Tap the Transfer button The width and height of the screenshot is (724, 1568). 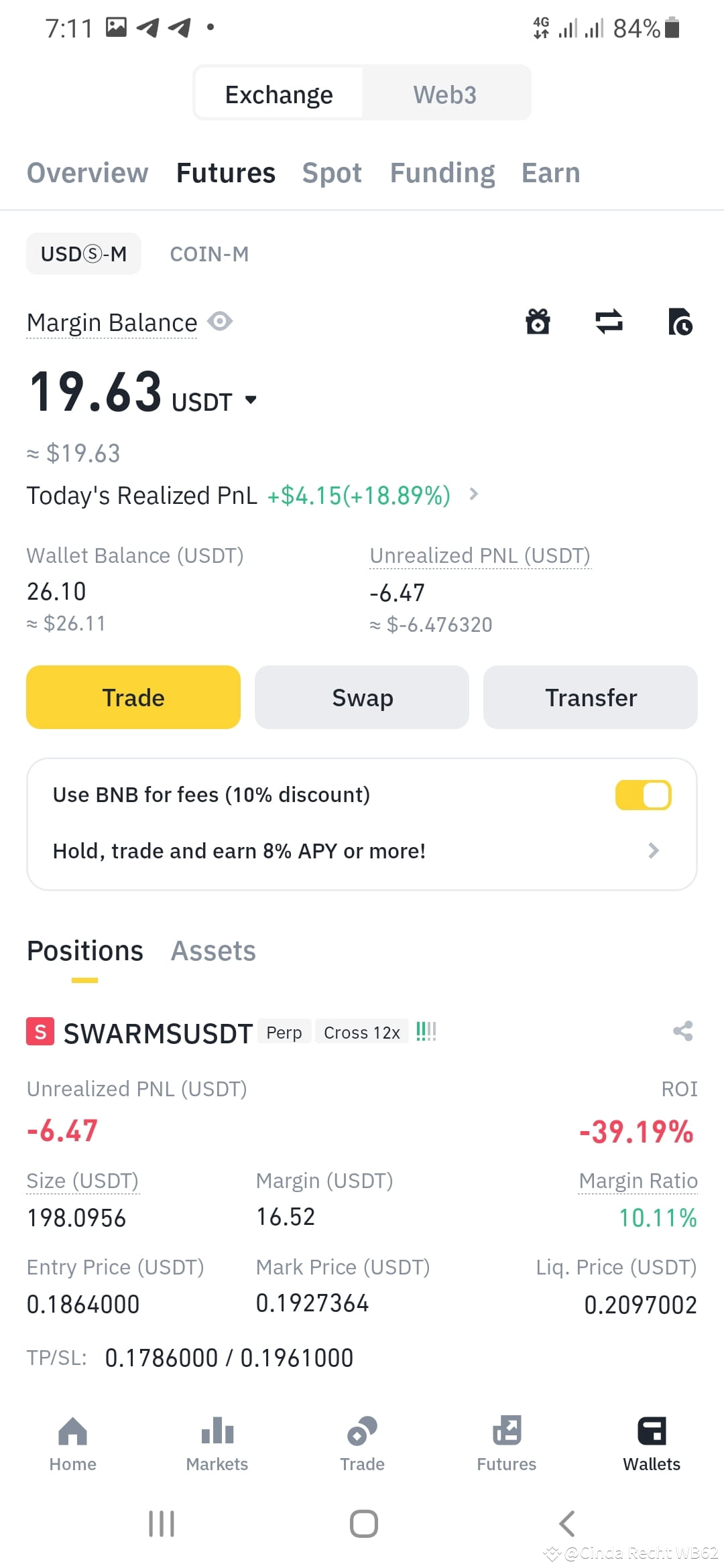(590, 697)
